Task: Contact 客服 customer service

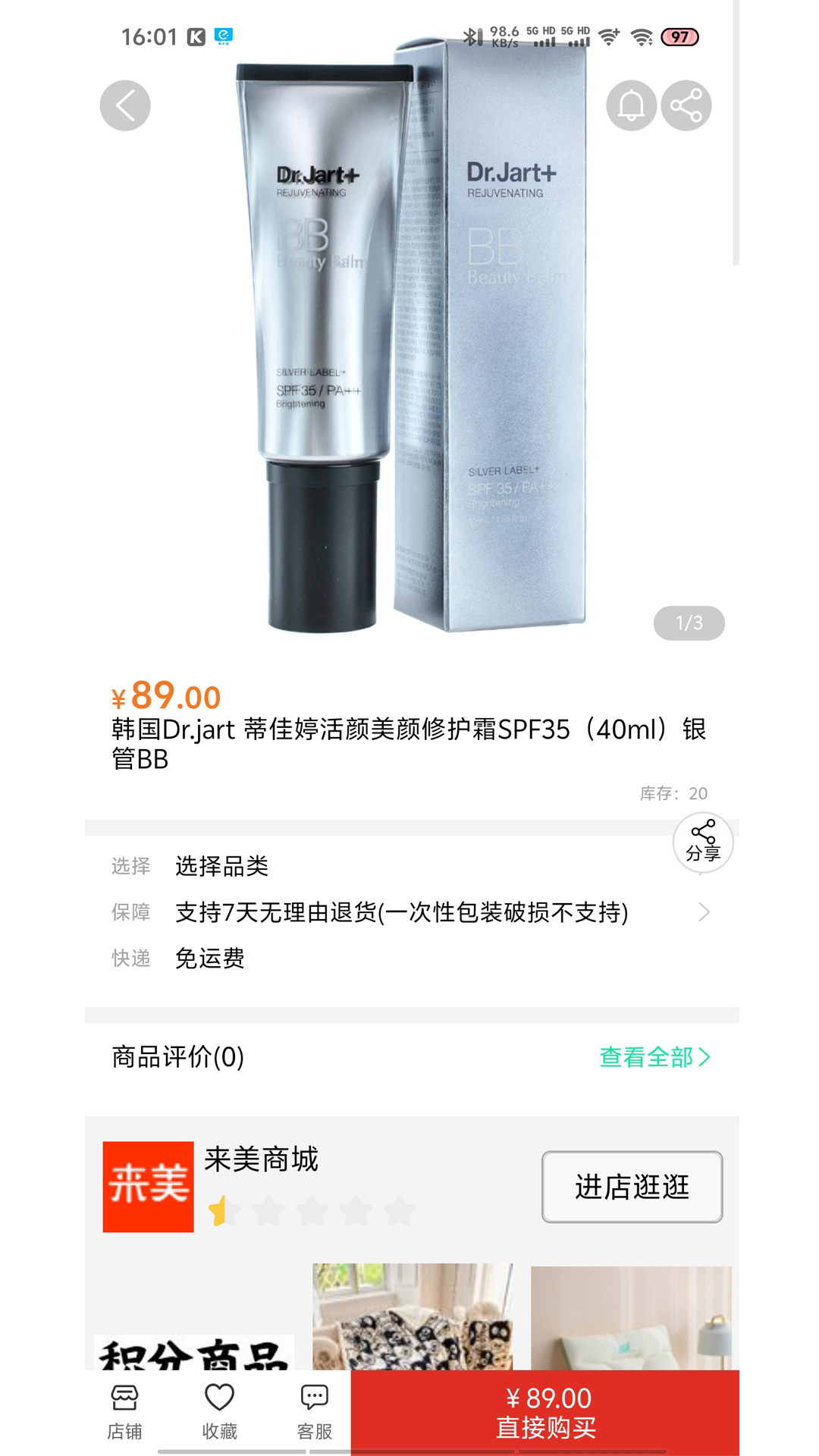Action: click(x=314, y=1413)
